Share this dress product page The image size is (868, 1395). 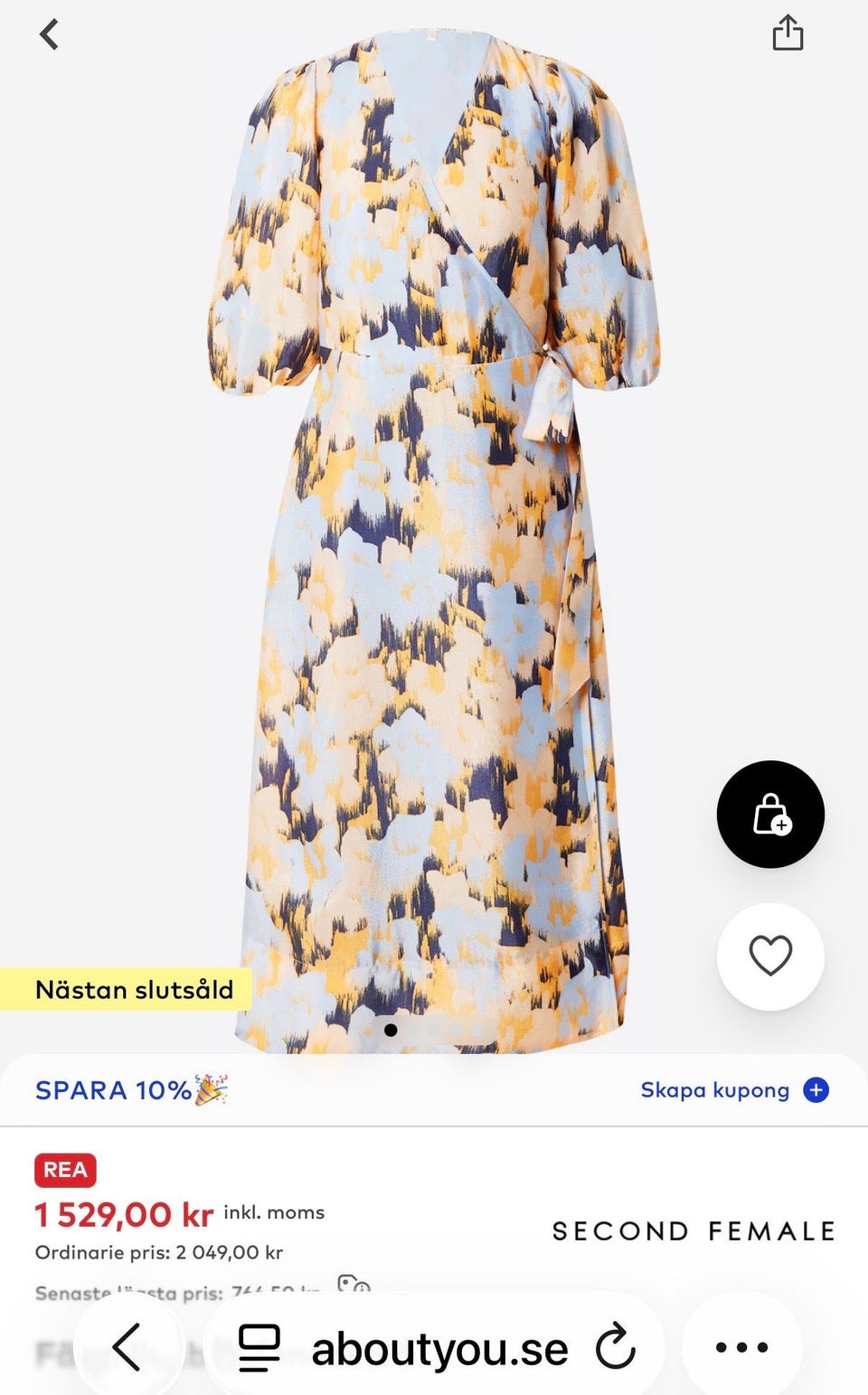coord(788,33)
